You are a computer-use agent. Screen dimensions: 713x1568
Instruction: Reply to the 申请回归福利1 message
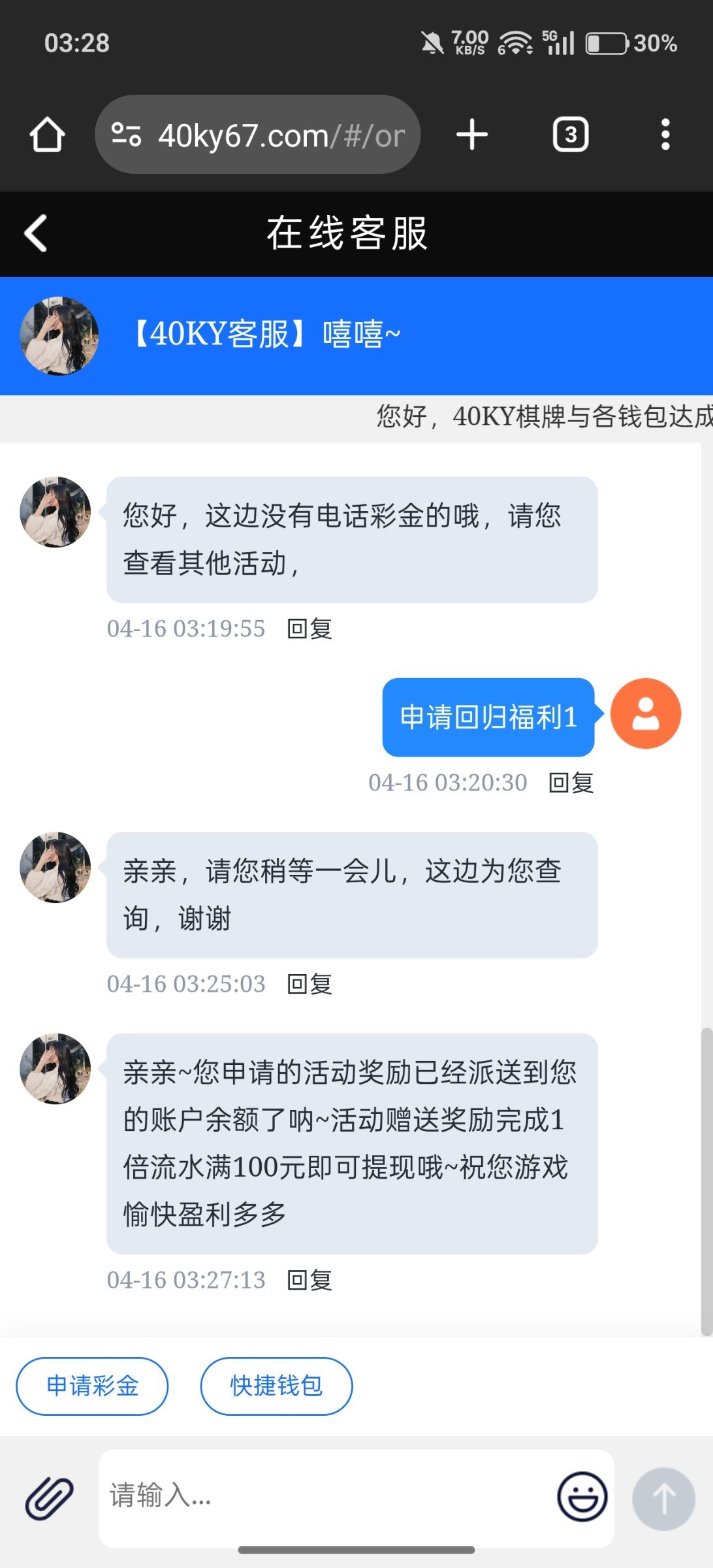(571, 782)
